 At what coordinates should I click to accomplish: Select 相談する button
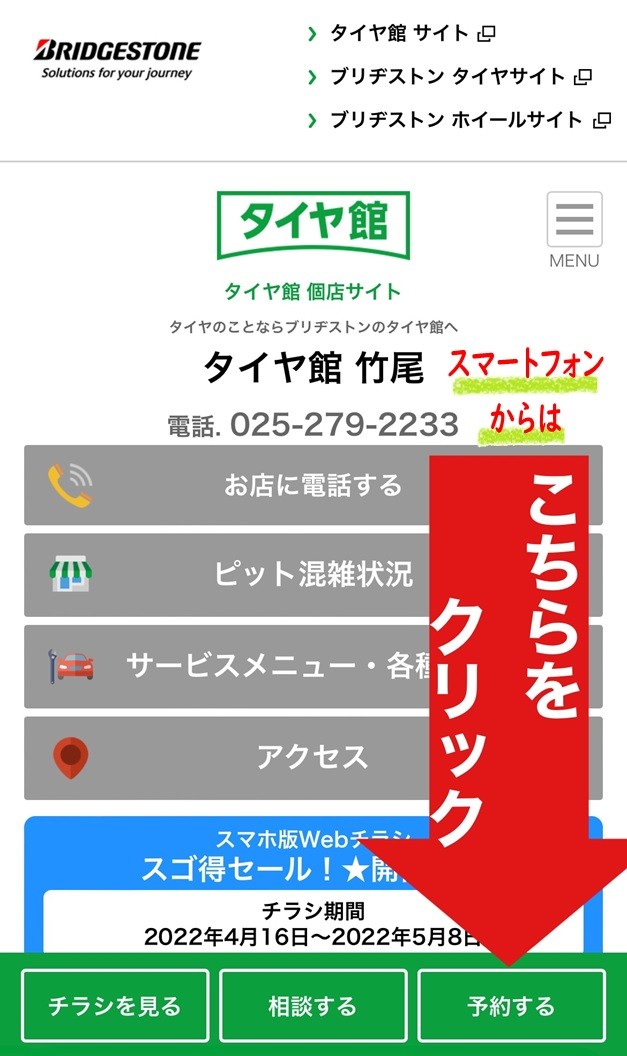[313, 1006]
